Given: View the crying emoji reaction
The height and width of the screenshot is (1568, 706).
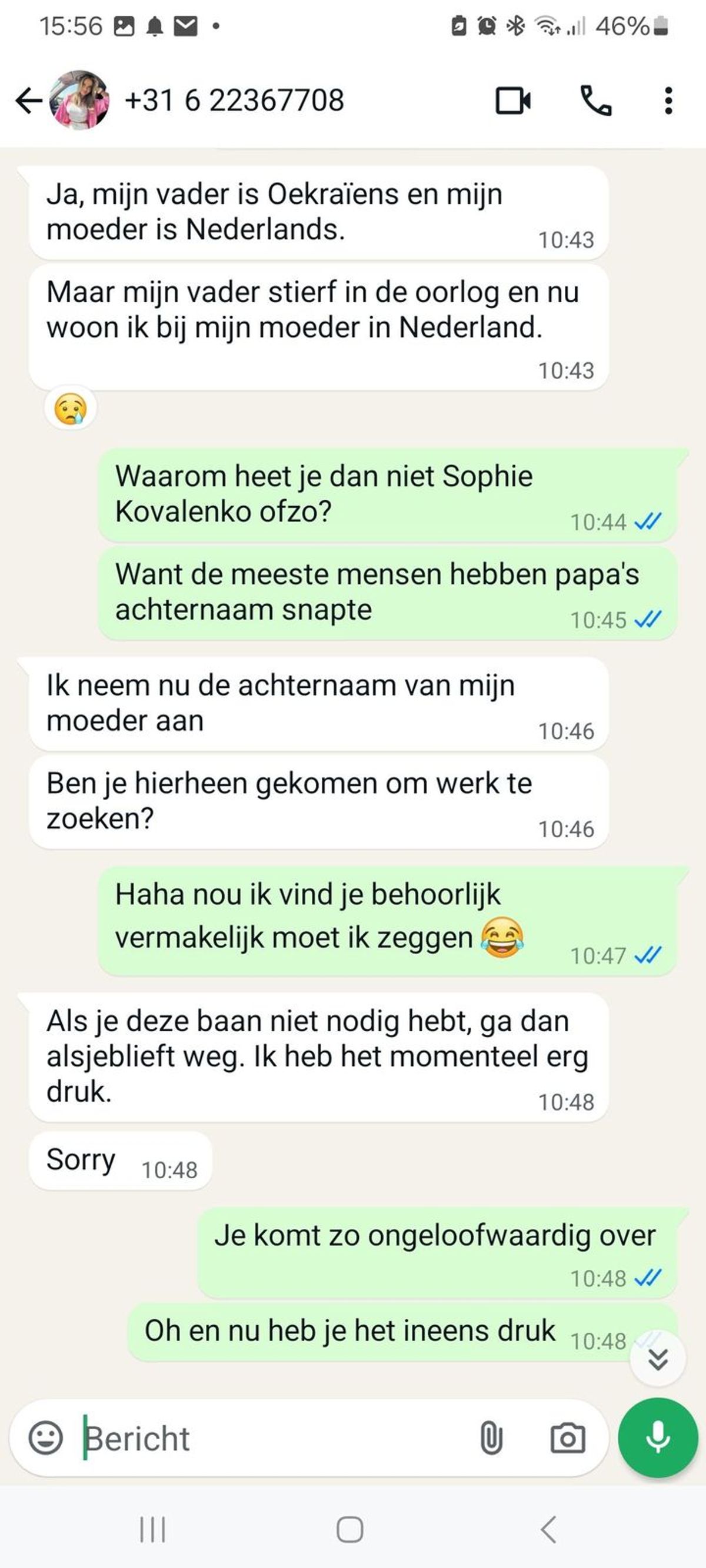Looking at the screenshot, I should 70,409.
